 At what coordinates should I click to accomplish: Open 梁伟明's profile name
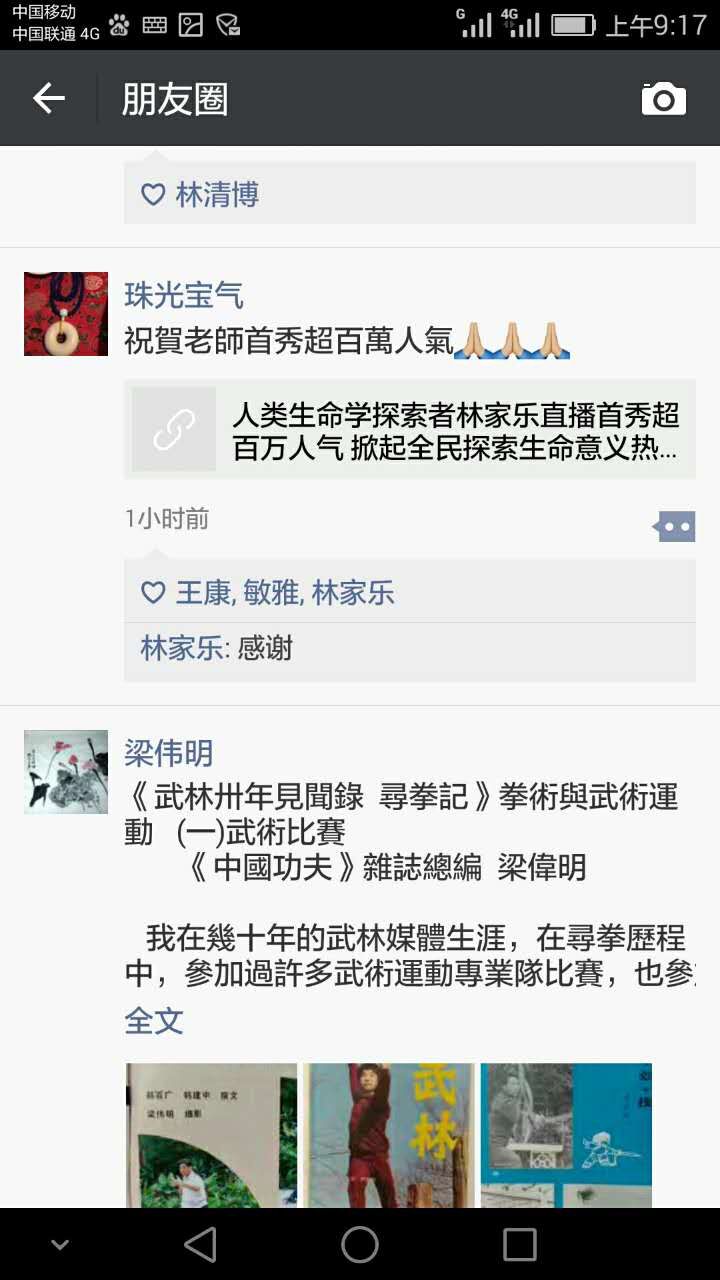coord(169,753)
